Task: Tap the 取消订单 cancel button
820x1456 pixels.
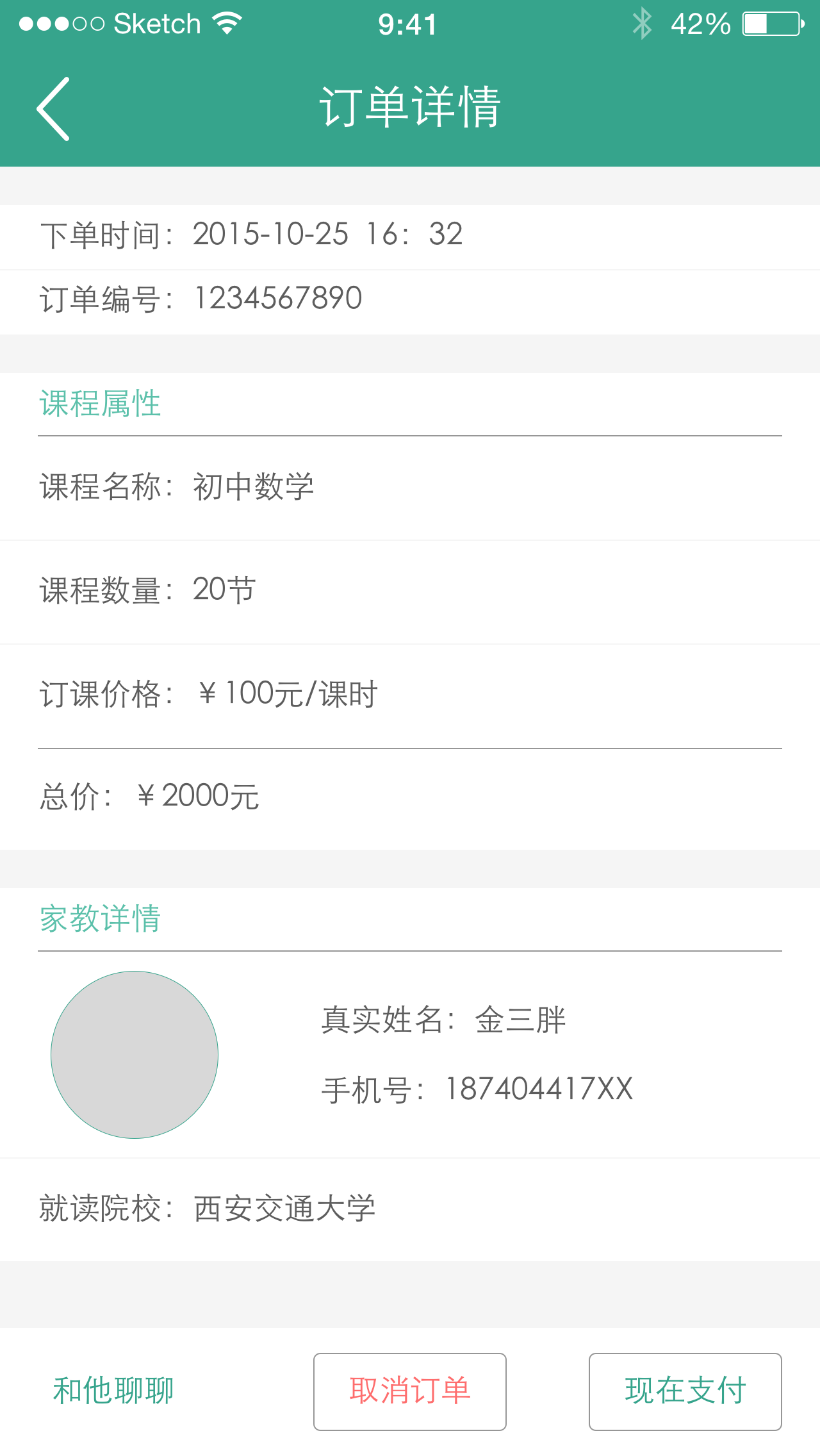Action: [409, 1391]
